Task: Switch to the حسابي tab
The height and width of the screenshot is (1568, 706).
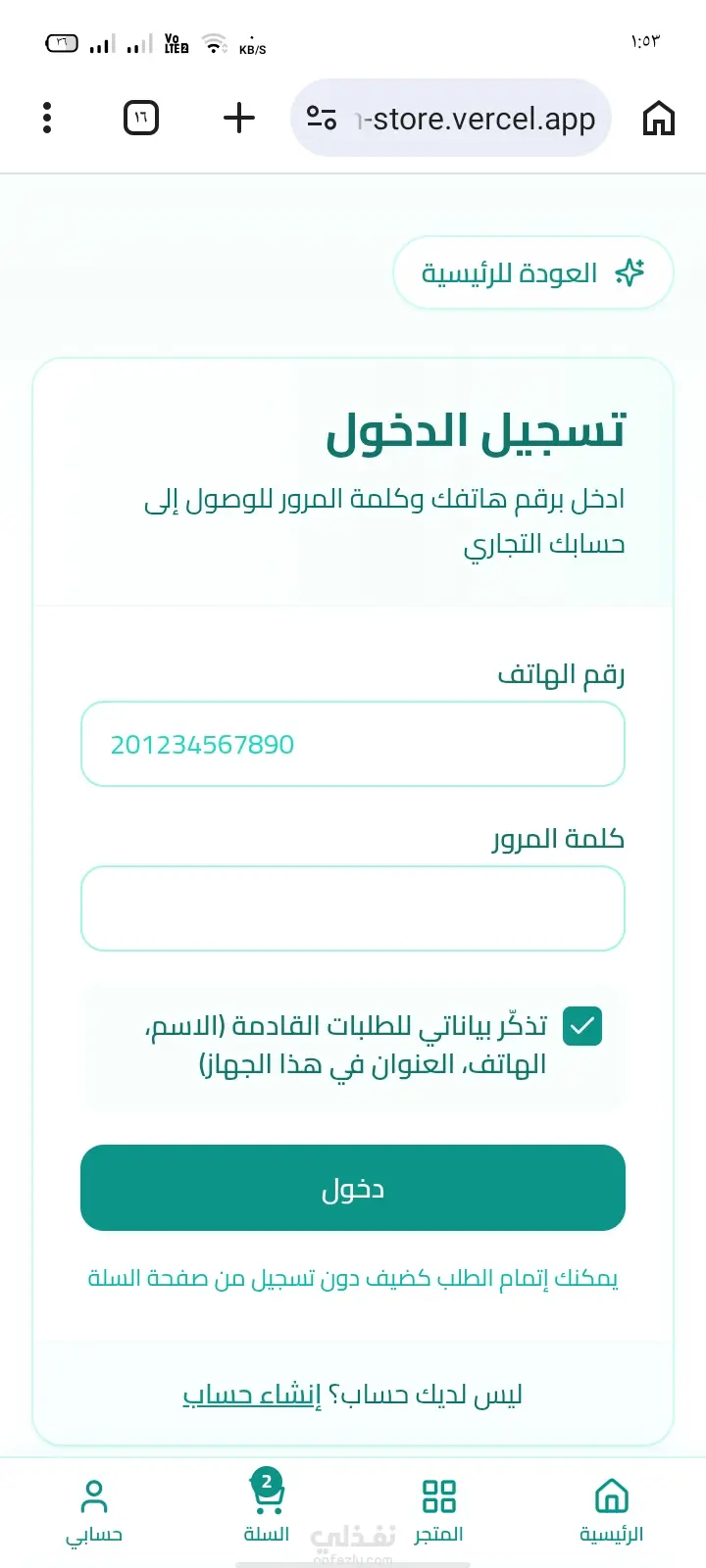Action: [x=94, y=1512]
